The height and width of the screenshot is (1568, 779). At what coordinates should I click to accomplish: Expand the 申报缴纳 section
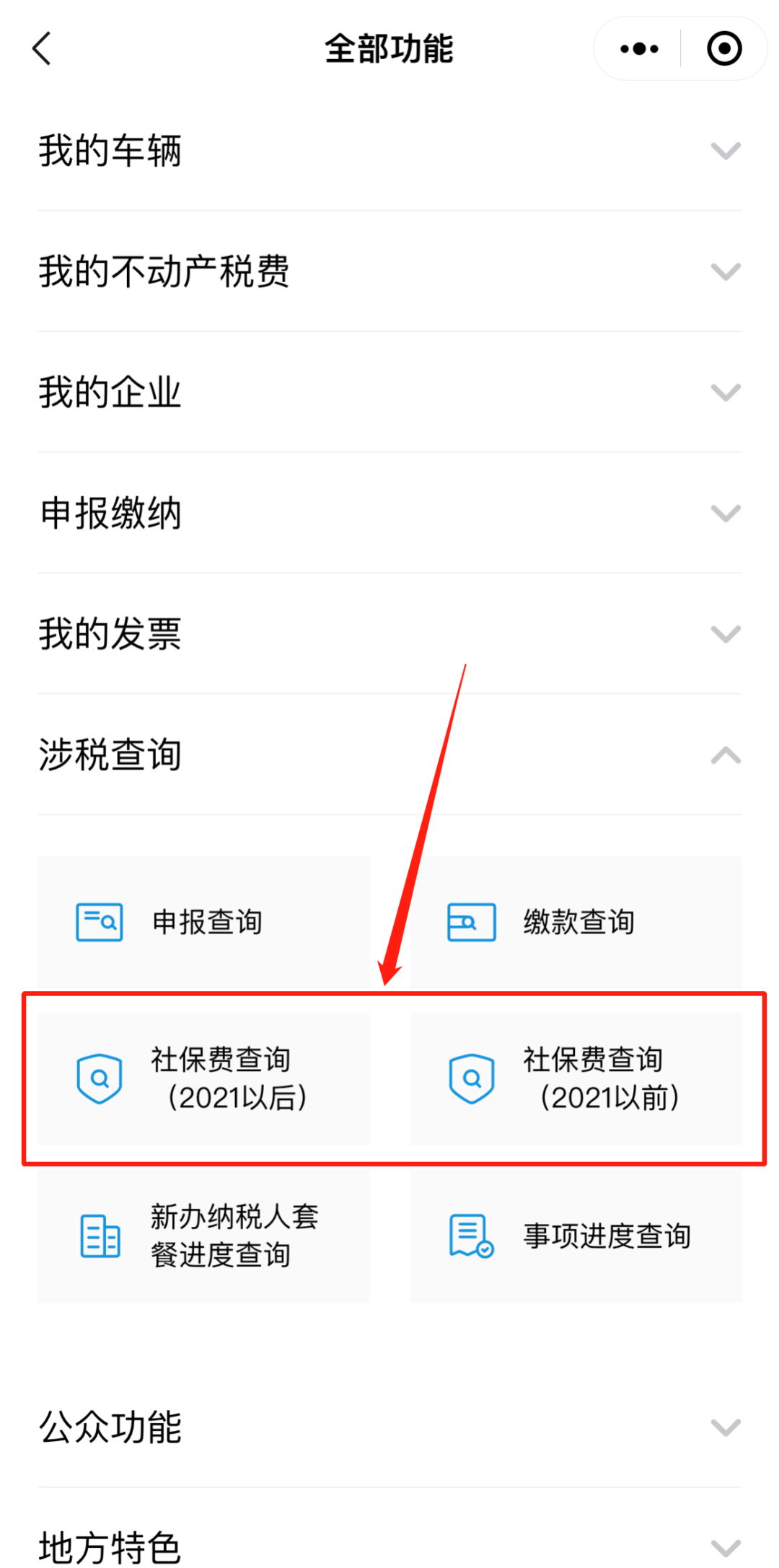389,514
